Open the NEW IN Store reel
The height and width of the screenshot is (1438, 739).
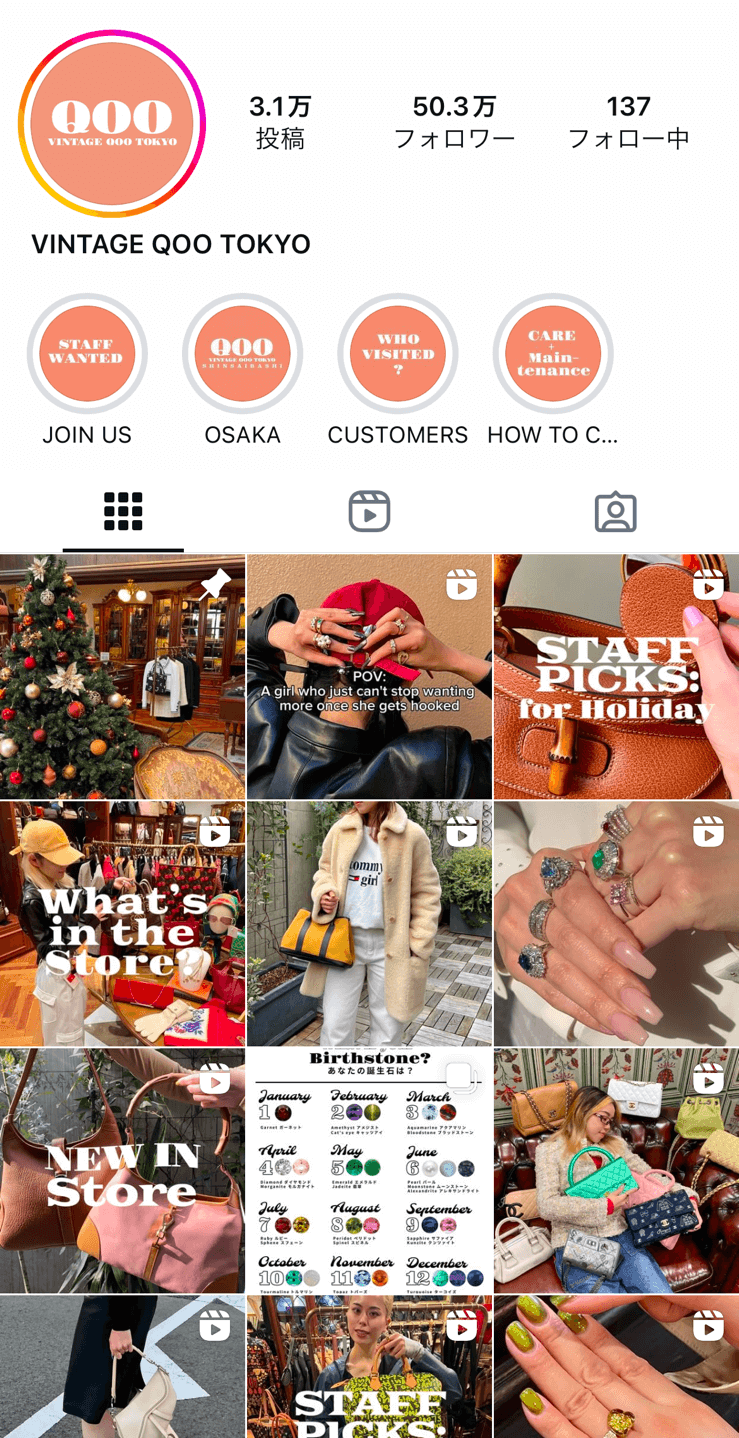click(122, 1170)
